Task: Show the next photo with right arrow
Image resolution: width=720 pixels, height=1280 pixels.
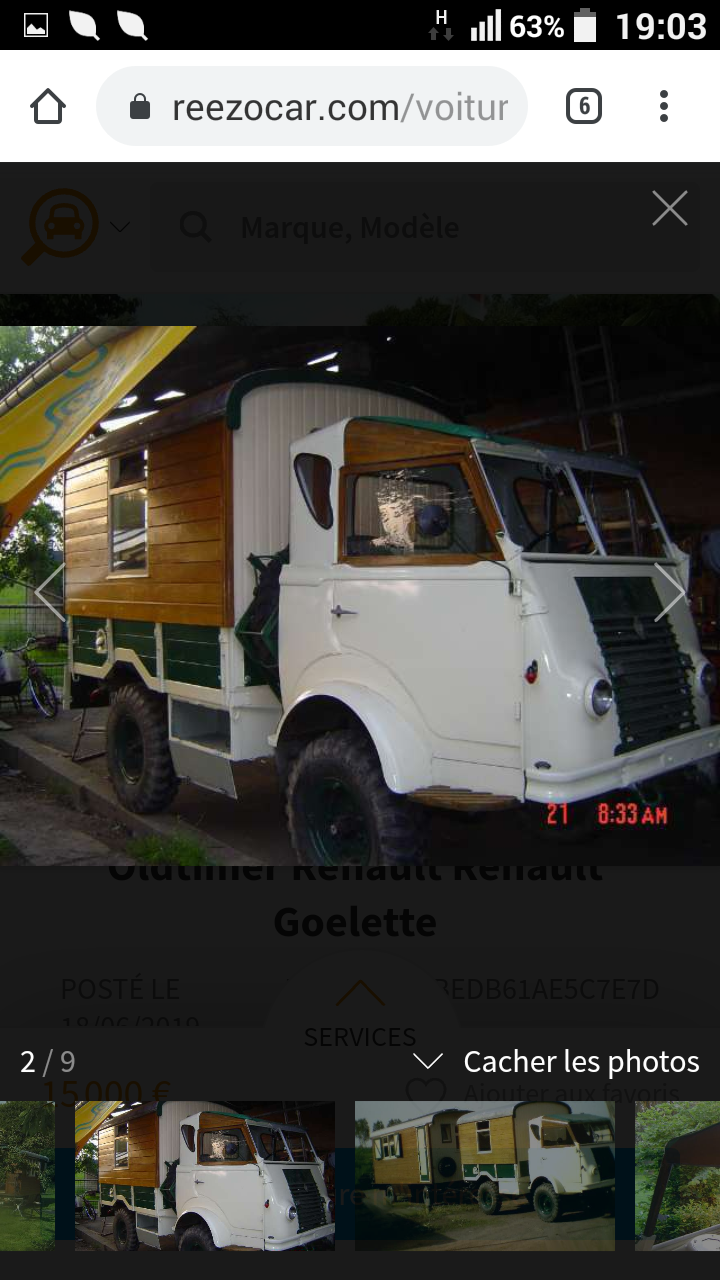Action: [671, 592]
